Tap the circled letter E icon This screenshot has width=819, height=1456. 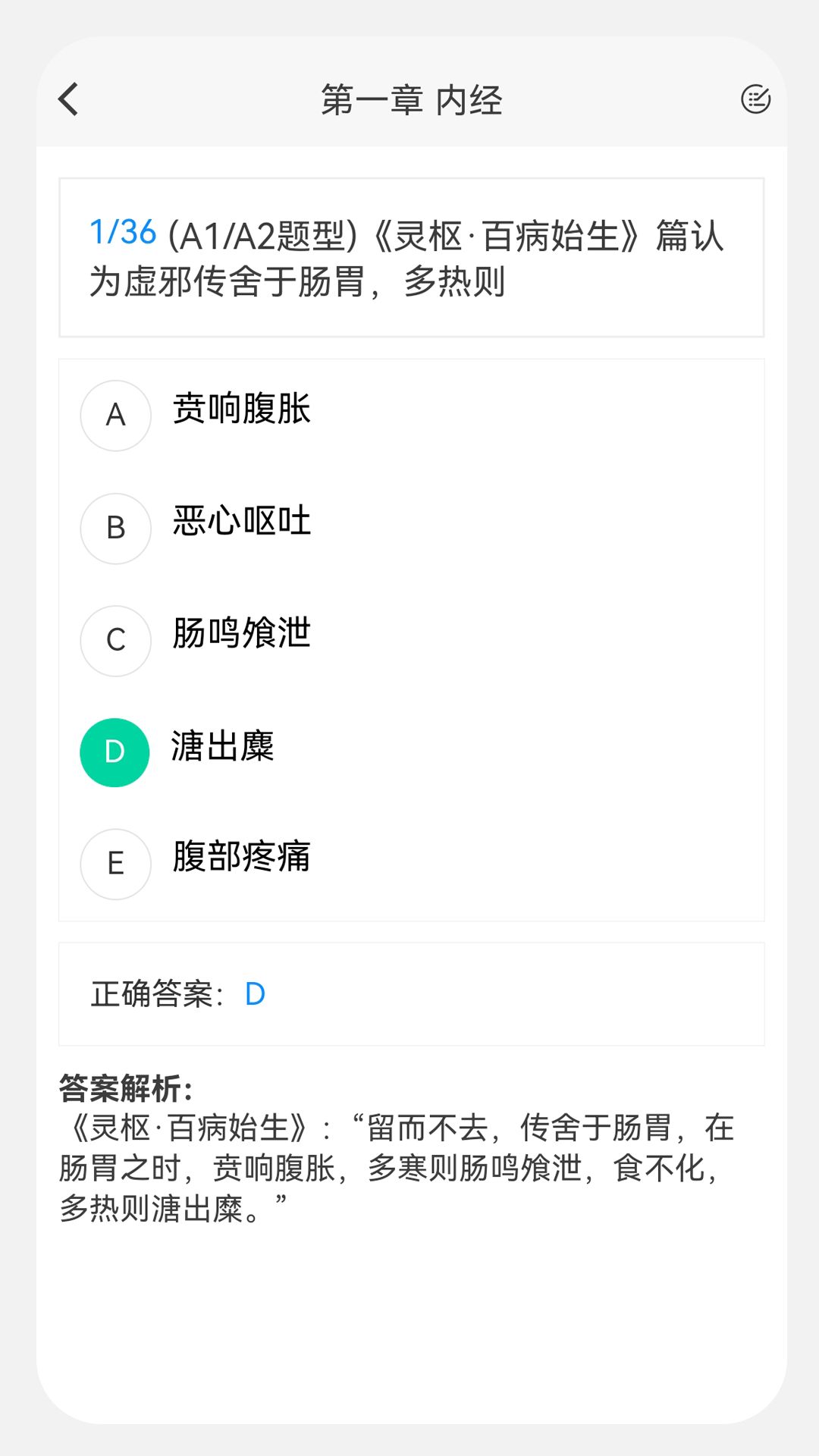(x=115, y=864)
